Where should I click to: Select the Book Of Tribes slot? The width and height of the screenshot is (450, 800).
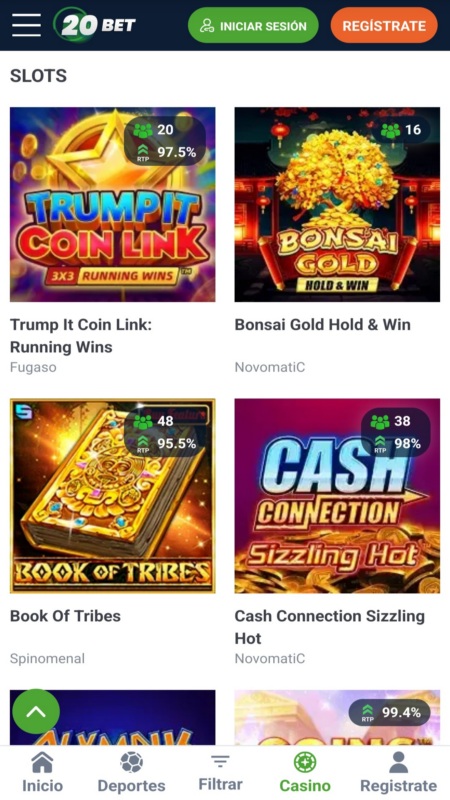[x=112, y=496]
